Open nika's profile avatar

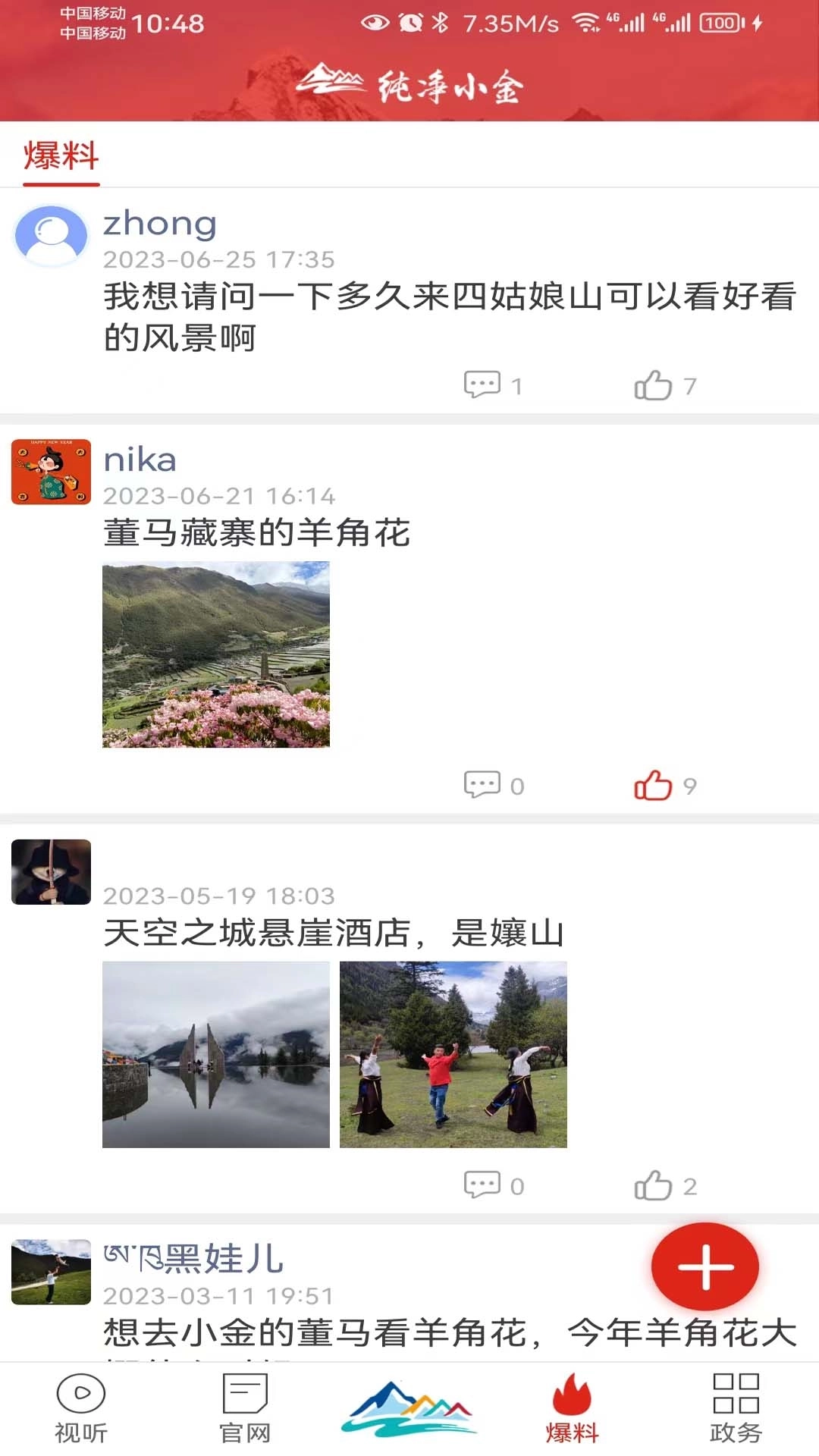tap(50, 472)
